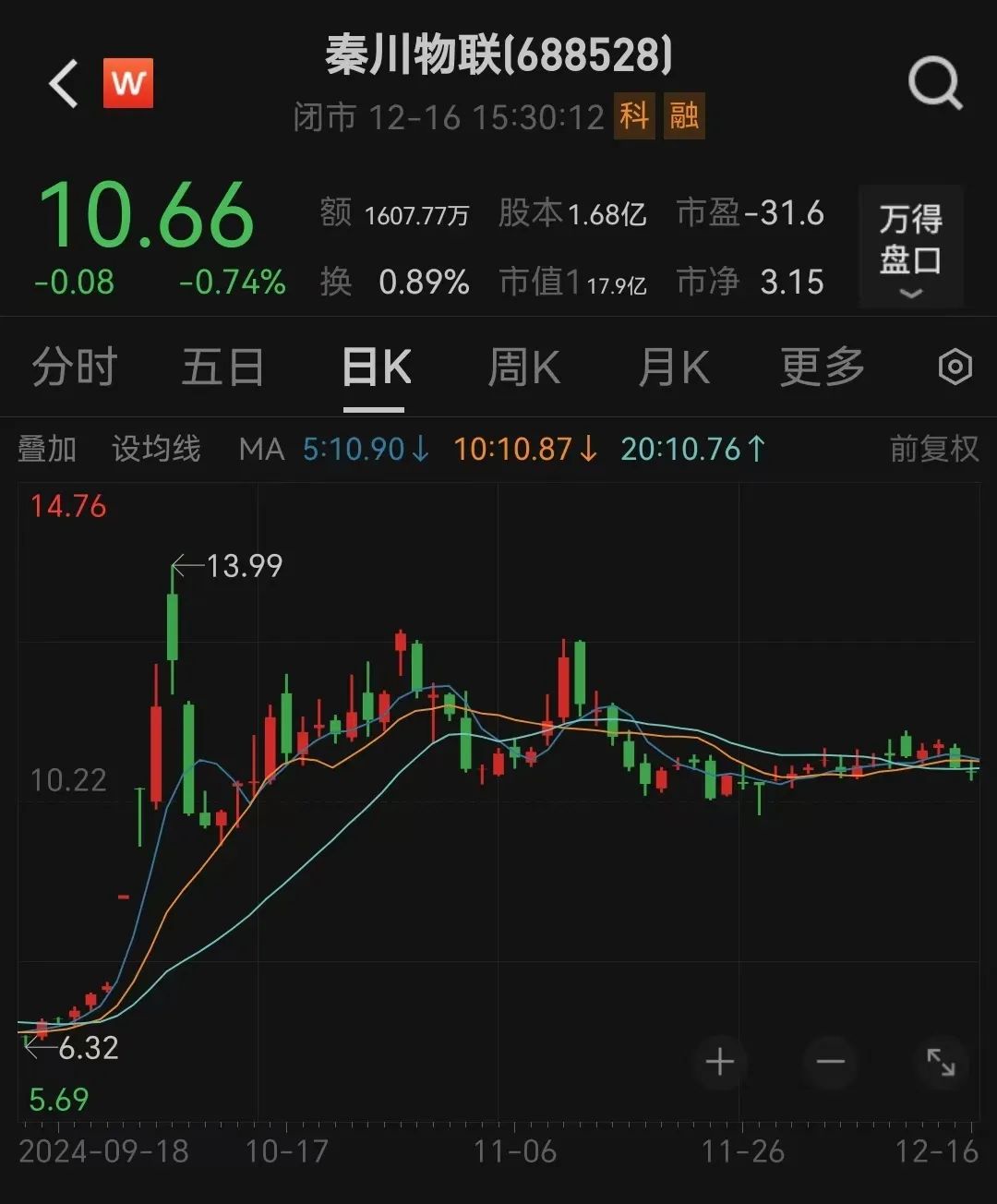This screenshot has height=1204, width=997.
Task: Open 设均线 moving average settings
Action: 156,450
